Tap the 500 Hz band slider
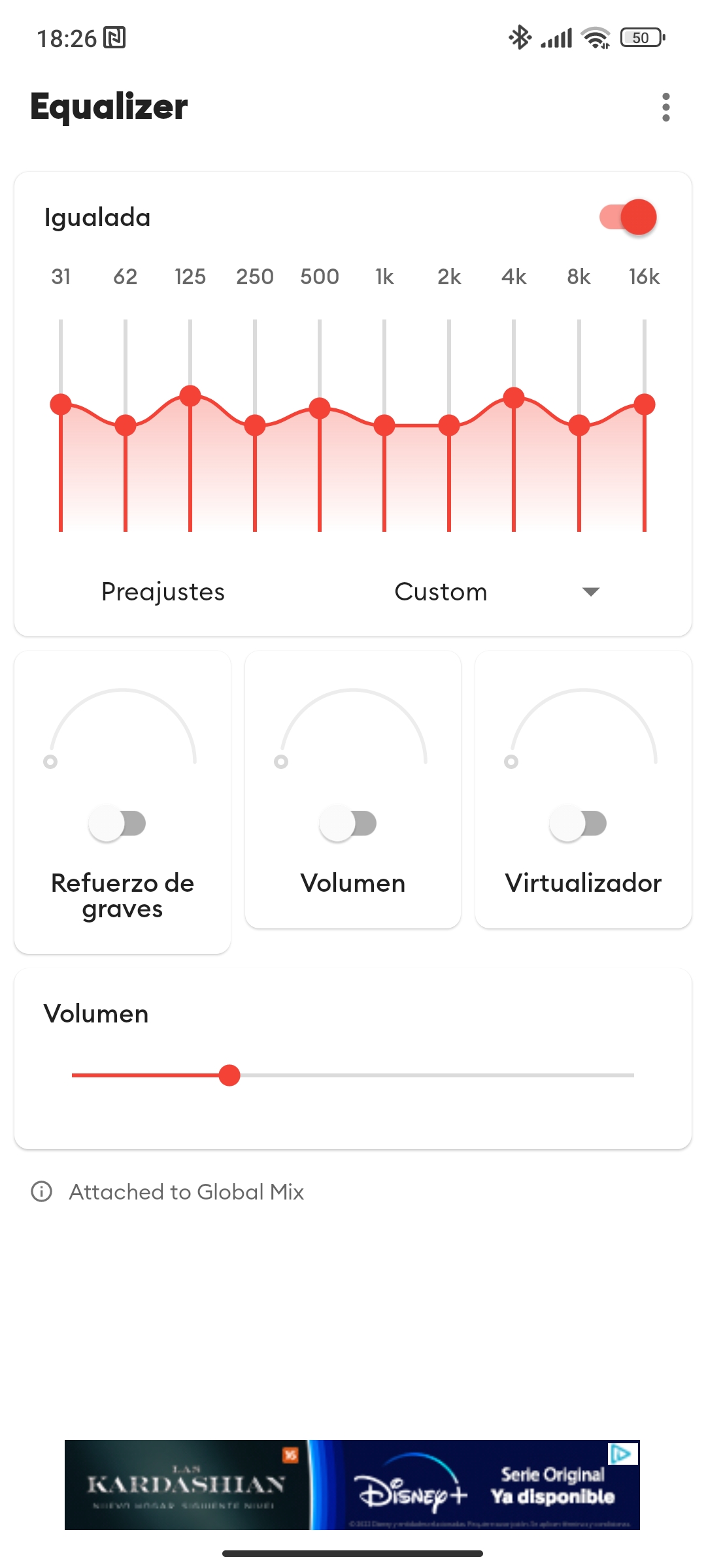Viewport: 706px width, 1568px height. pos(320,408)
